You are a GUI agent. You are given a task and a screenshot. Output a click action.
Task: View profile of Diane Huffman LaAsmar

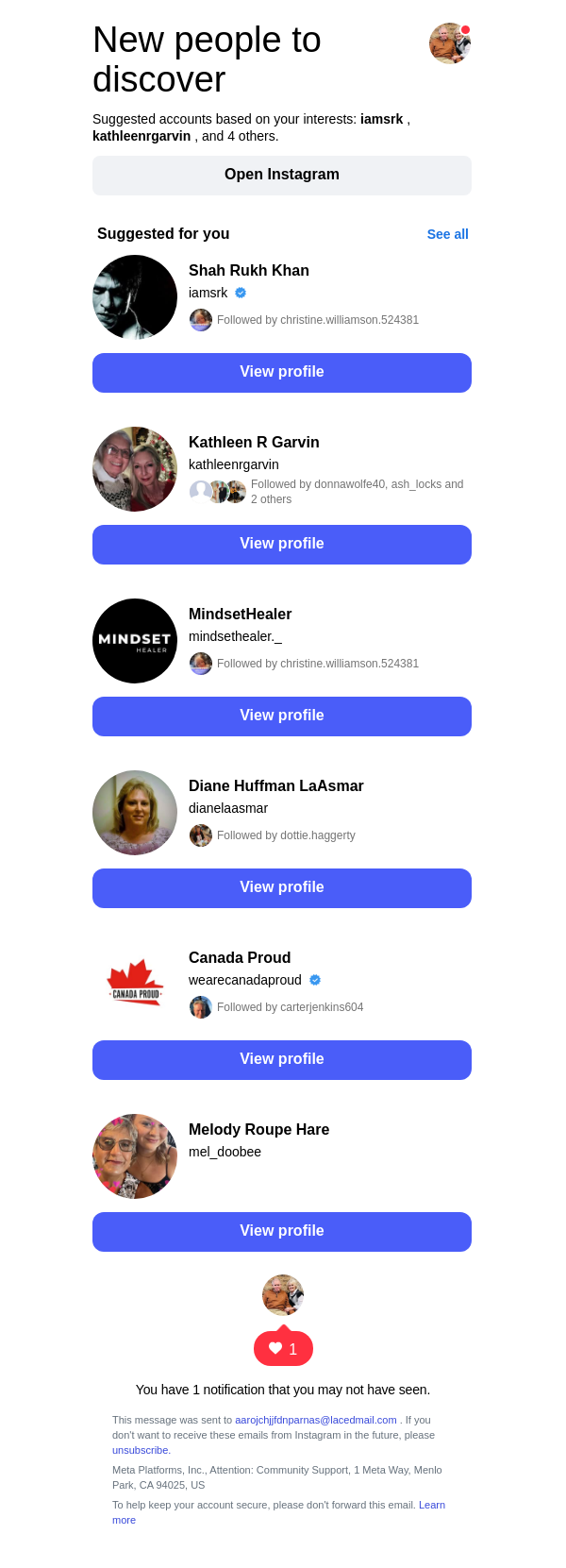click(x=282, y=888)
